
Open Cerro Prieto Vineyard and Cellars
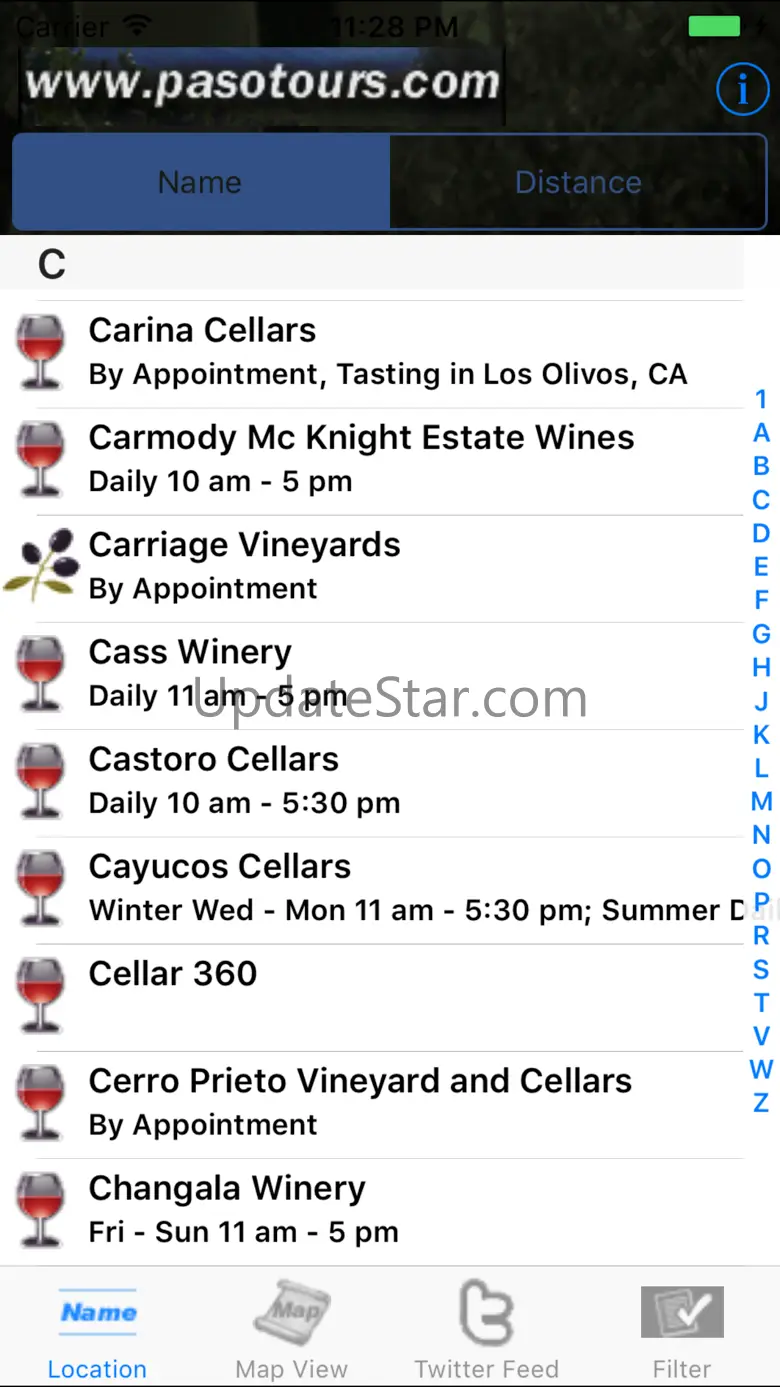[x=372, y=1103]
